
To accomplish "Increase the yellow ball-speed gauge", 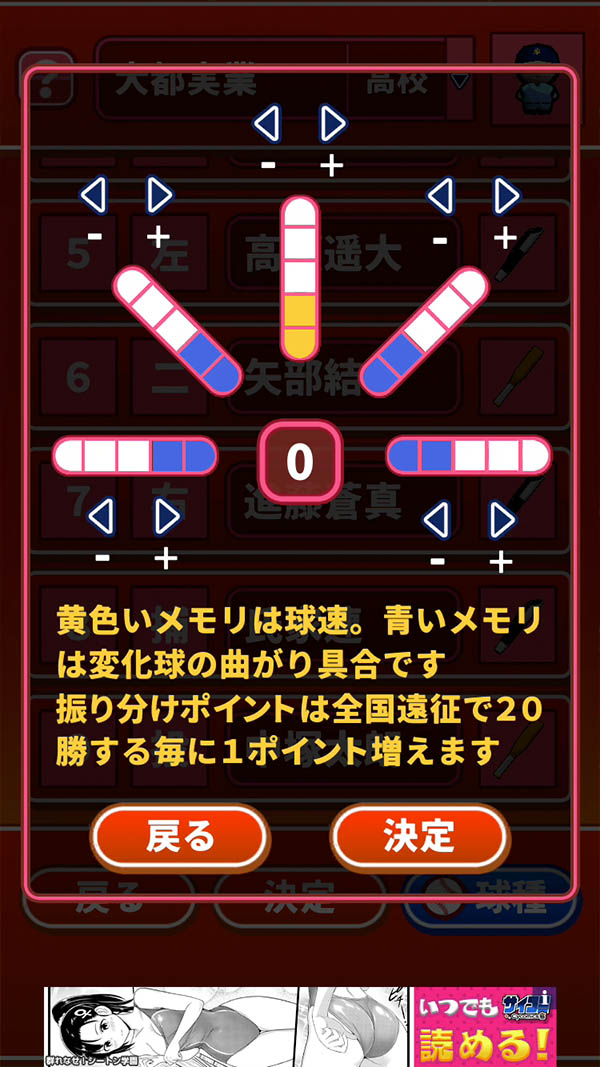I will [332, 124].
